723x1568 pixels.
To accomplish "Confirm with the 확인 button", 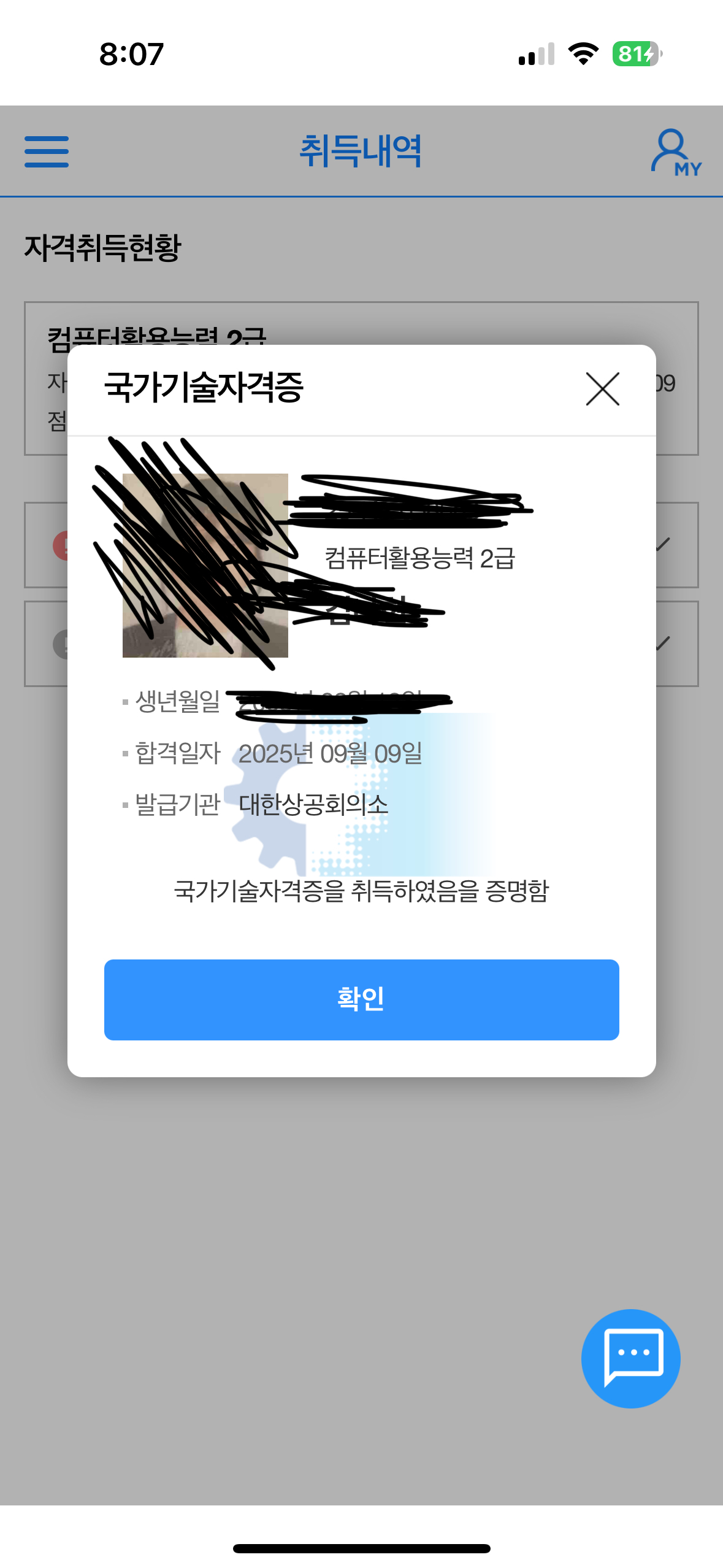I will coord(361,999).
